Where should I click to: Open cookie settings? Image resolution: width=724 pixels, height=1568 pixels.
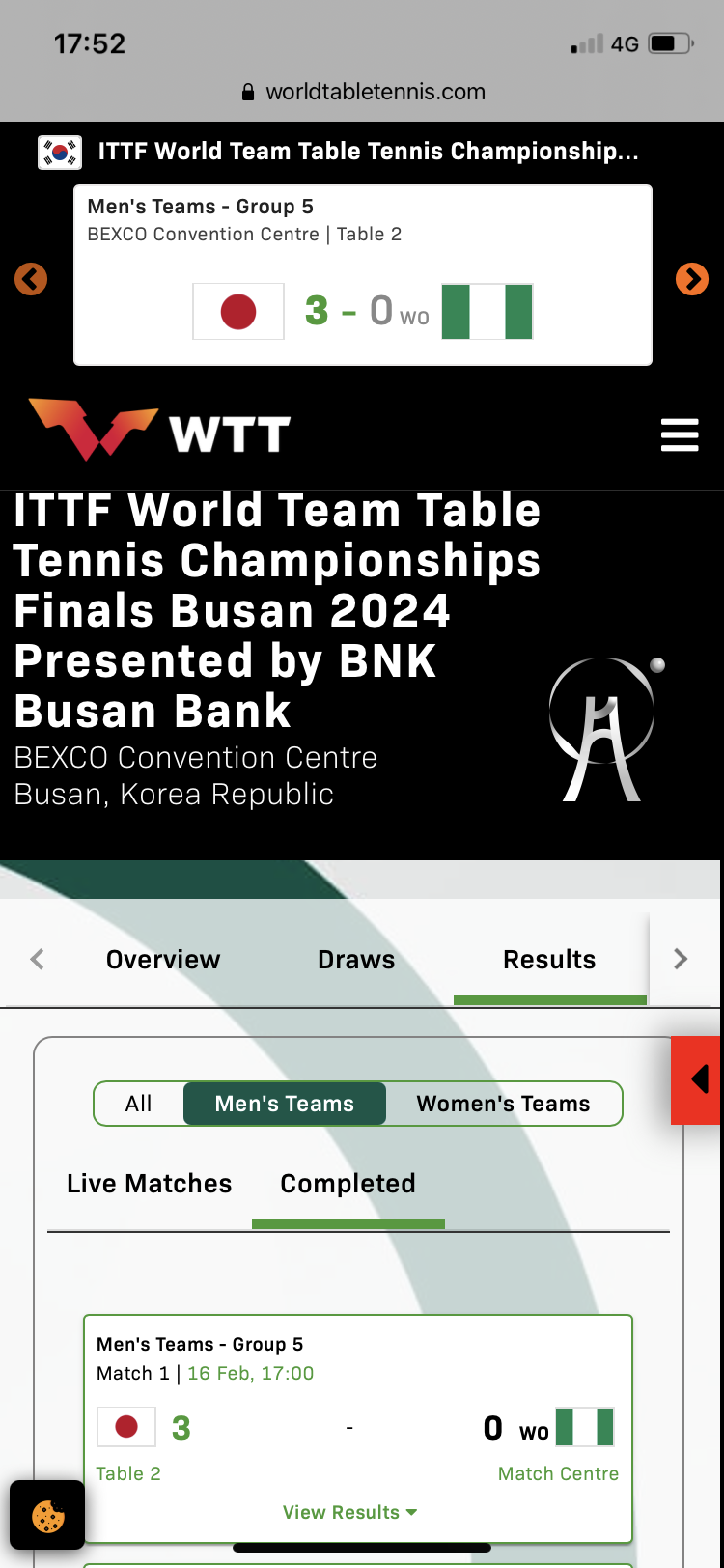point(47,1516)
